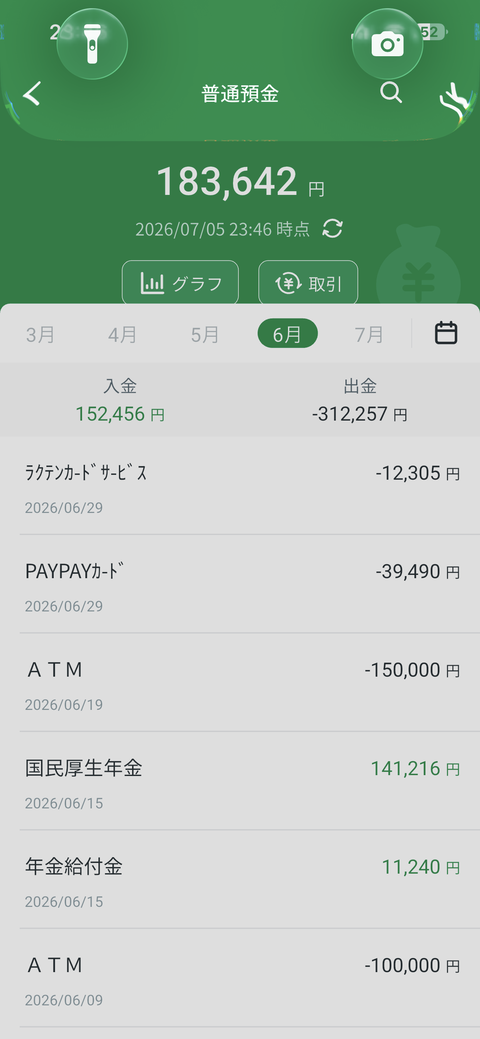This screenshot has width=480, height=1039.
Task: Open the 年金給付金 deposit entry
Action: tap(240, 879)
